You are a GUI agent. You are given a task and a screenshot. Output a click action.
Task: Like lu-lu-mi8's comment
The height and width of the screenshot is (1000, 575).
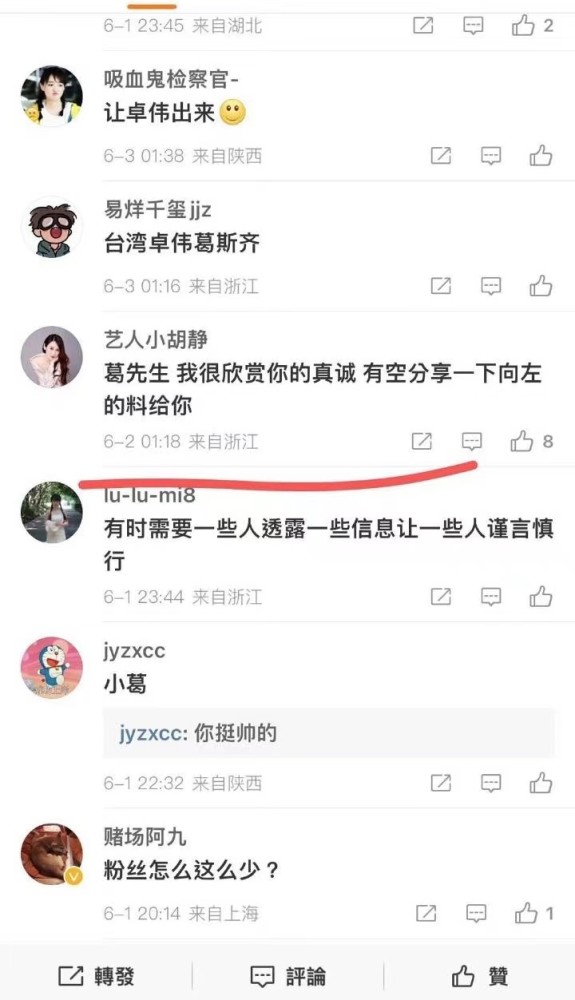(x=541, y=597)
